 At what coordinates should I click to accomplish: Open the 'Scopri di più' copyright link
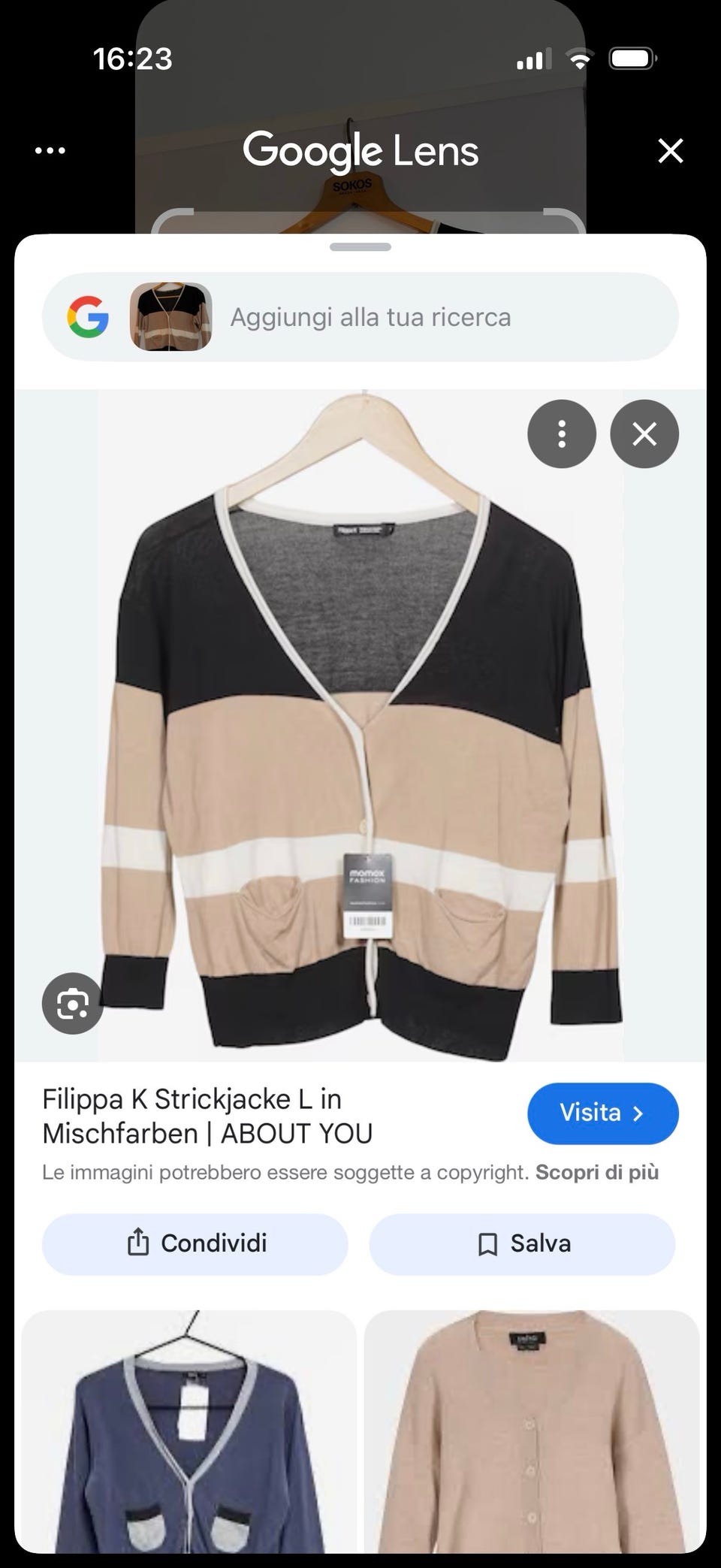pos(596,1172)
